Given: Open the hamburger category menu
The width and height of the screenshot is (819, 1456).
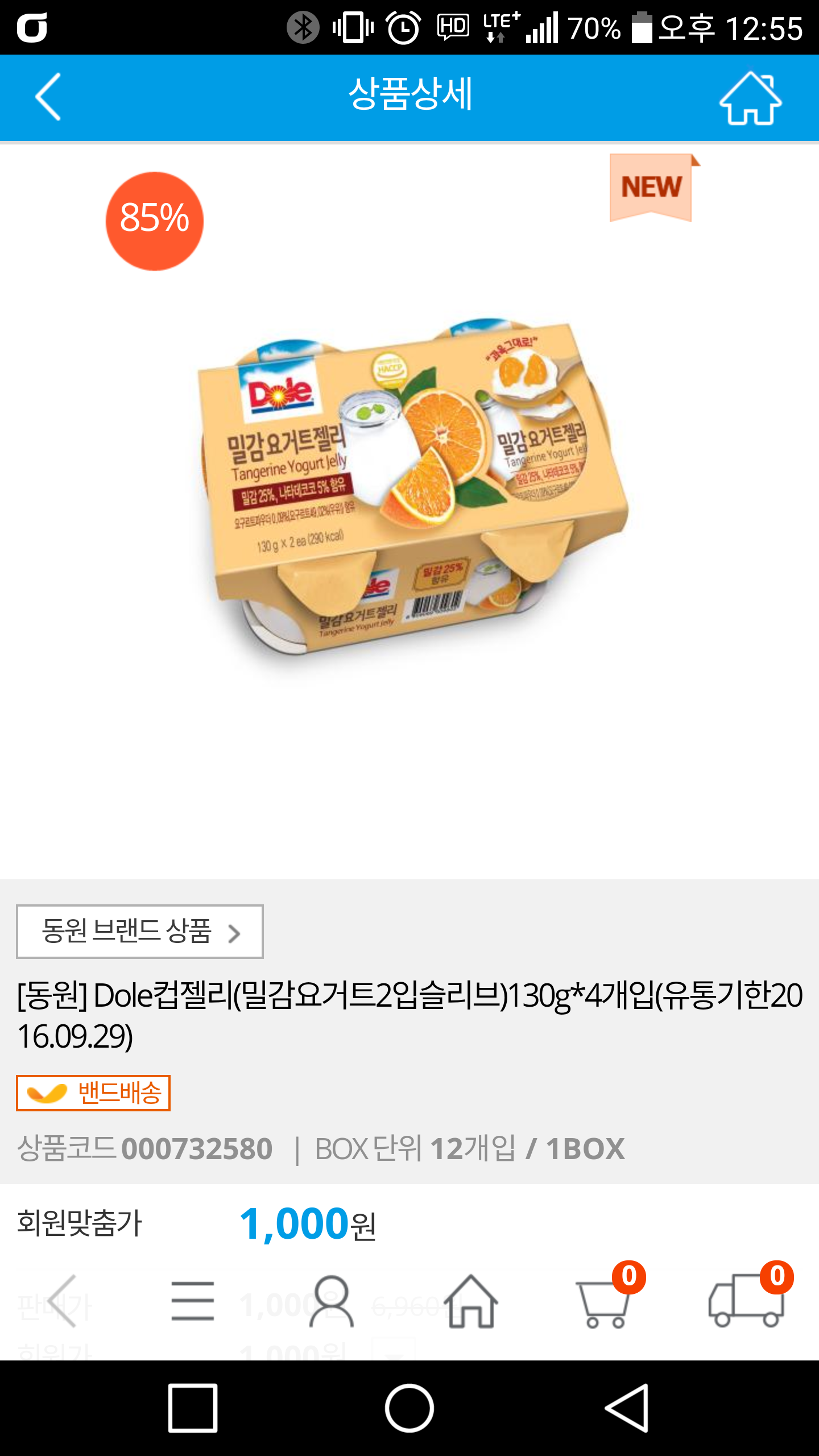Looking at the screenshot, I should point(193,1301).
